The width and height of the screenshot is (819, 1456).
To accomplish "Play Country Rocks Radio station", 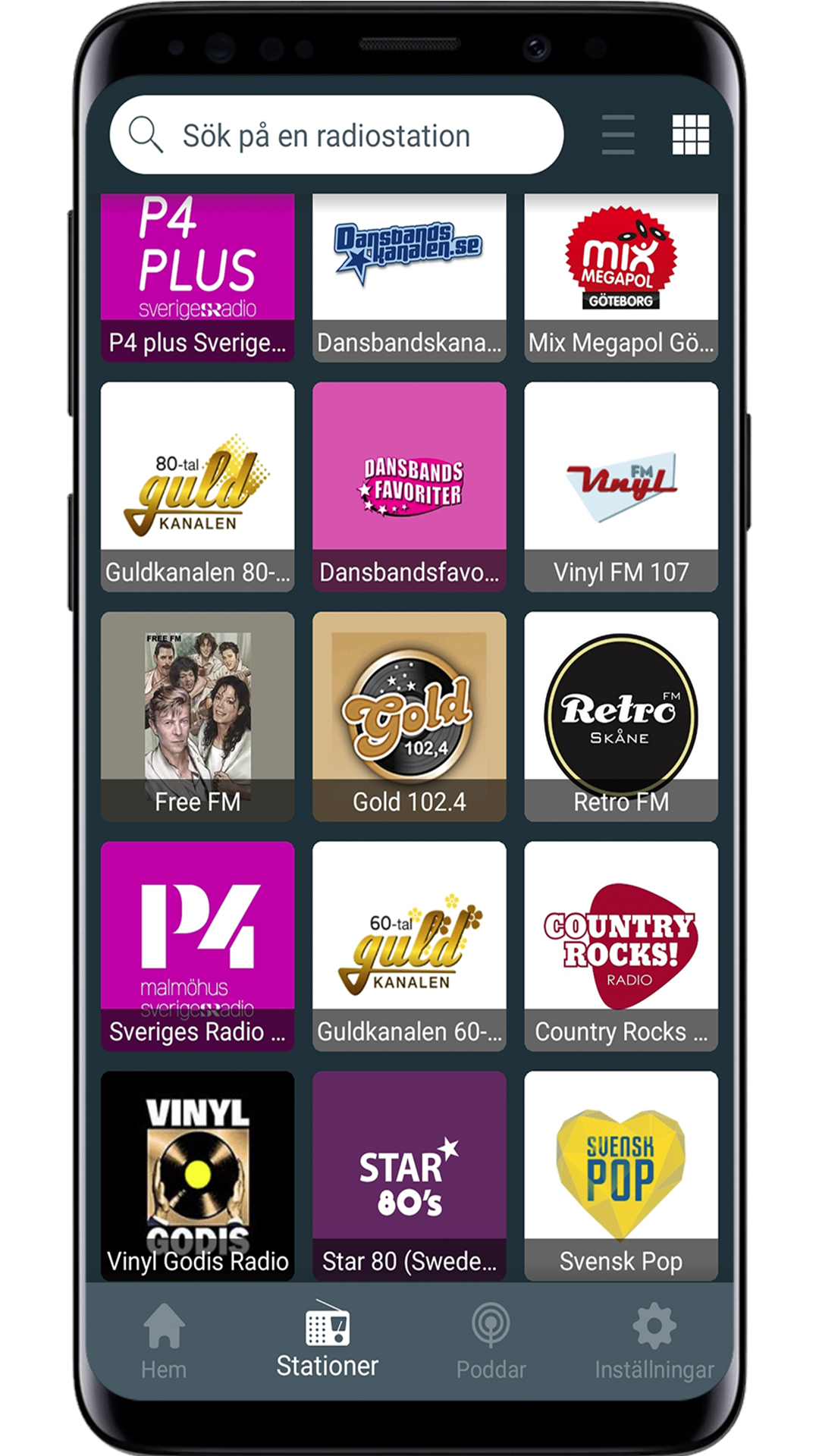I will 620,946.
